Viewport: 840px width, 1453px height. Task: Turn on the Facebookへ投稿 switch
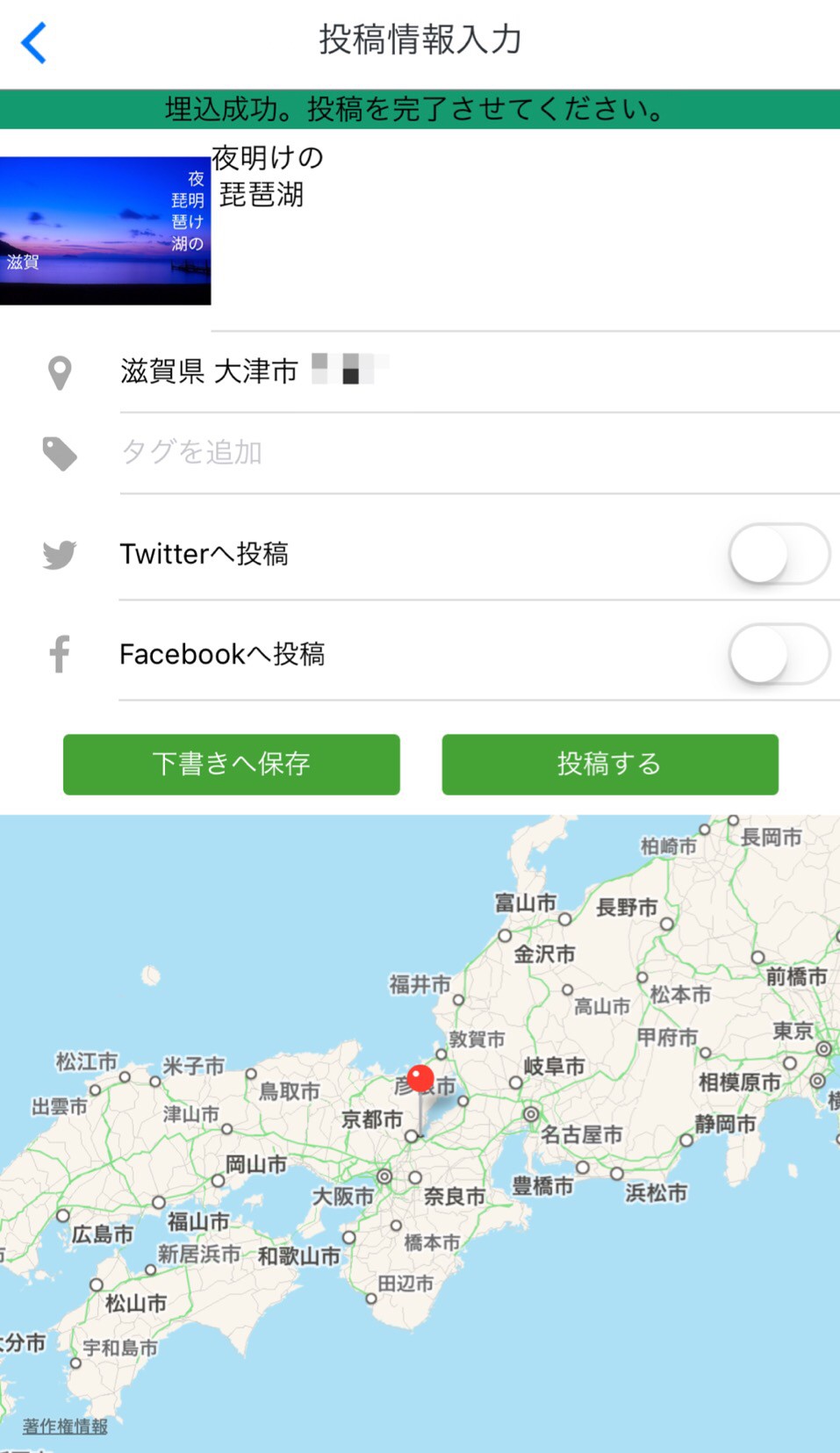coord(779,654)
